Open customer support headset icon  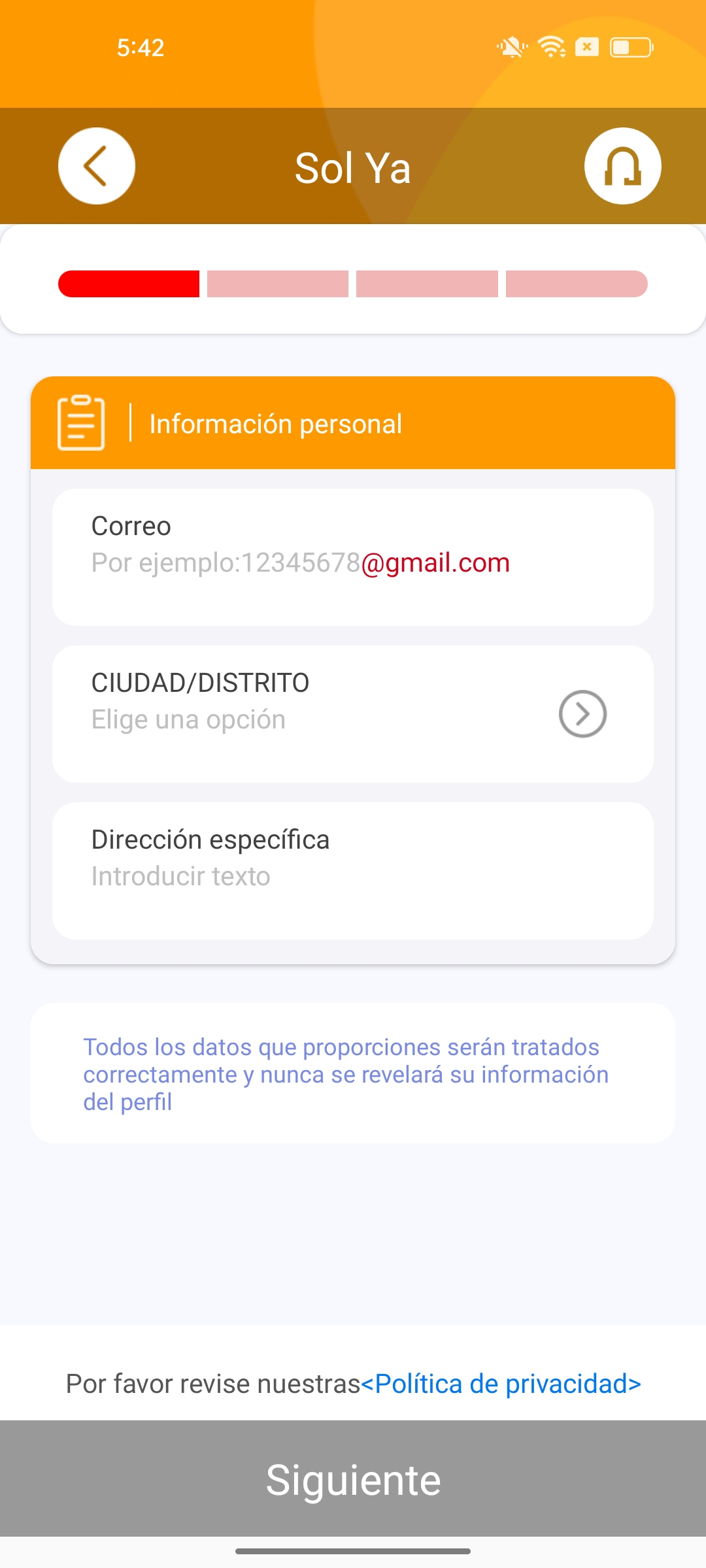click(622, 166)
